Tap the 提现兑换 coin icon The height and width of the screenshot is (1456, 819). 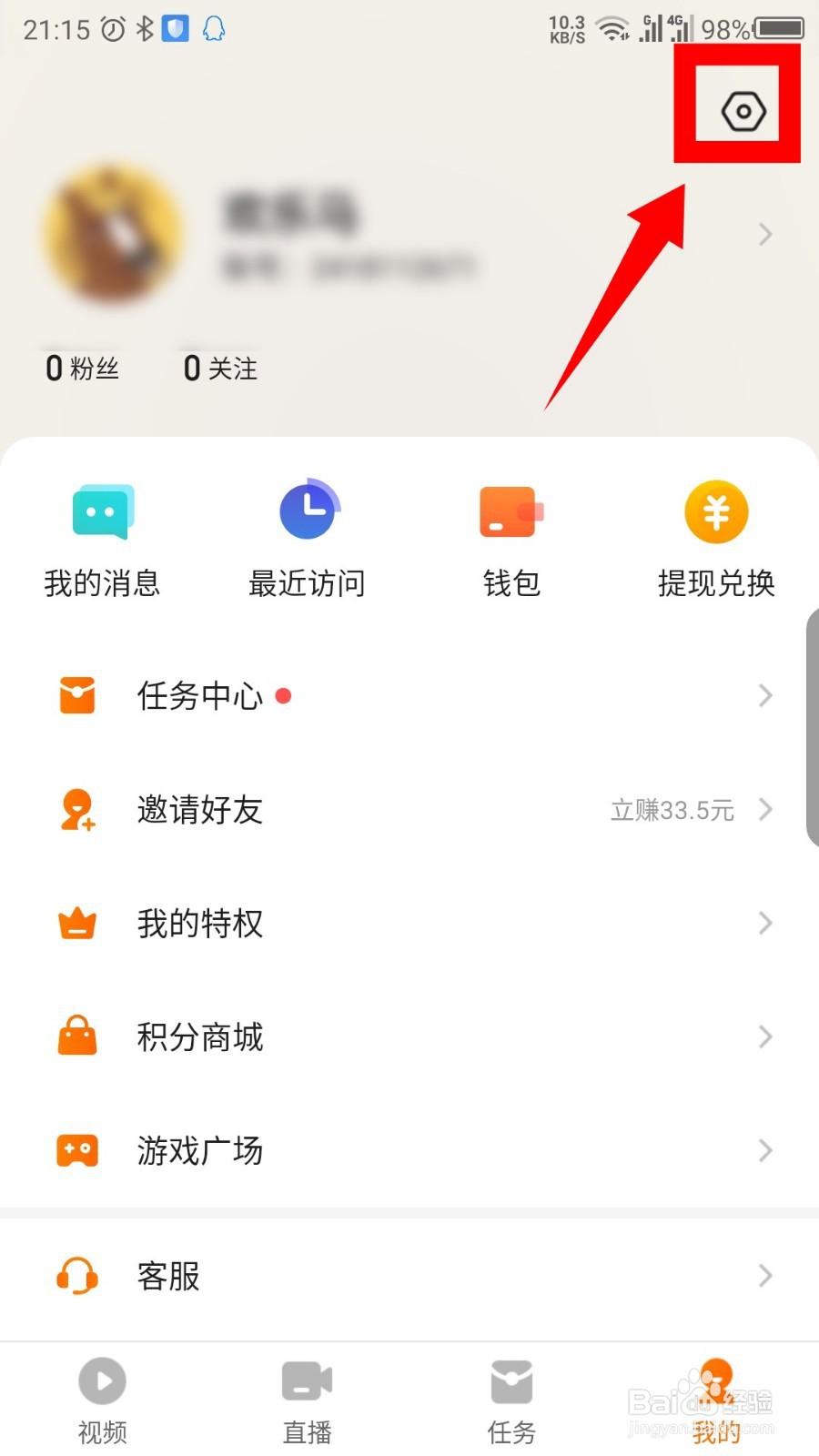point(716,511)
